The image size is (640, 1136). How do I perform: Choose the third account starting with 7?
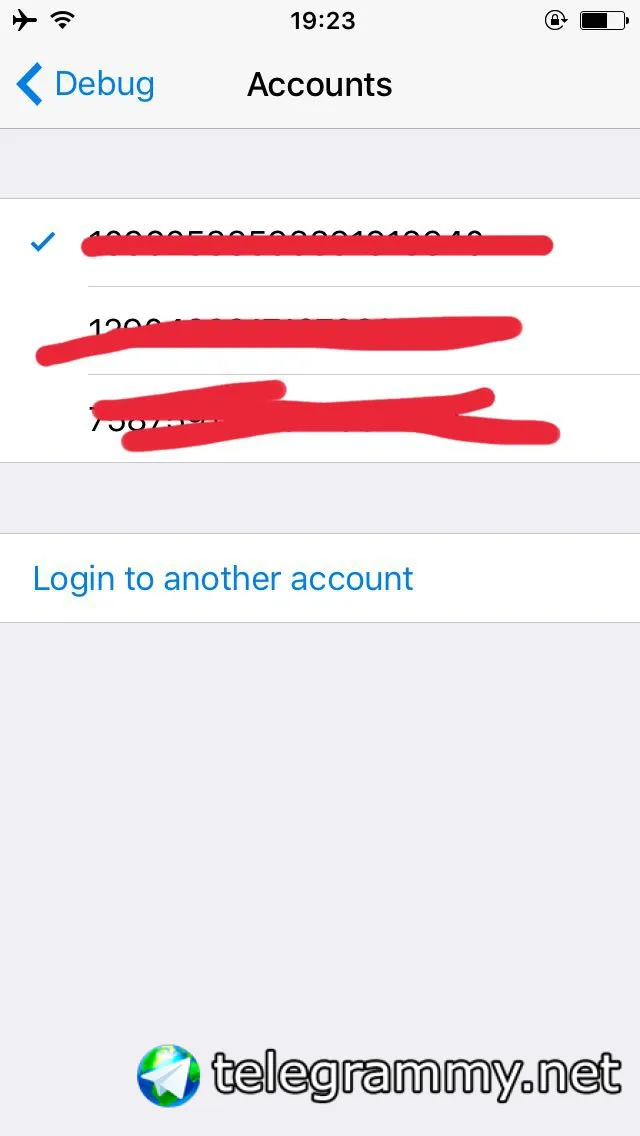(320, 419)
